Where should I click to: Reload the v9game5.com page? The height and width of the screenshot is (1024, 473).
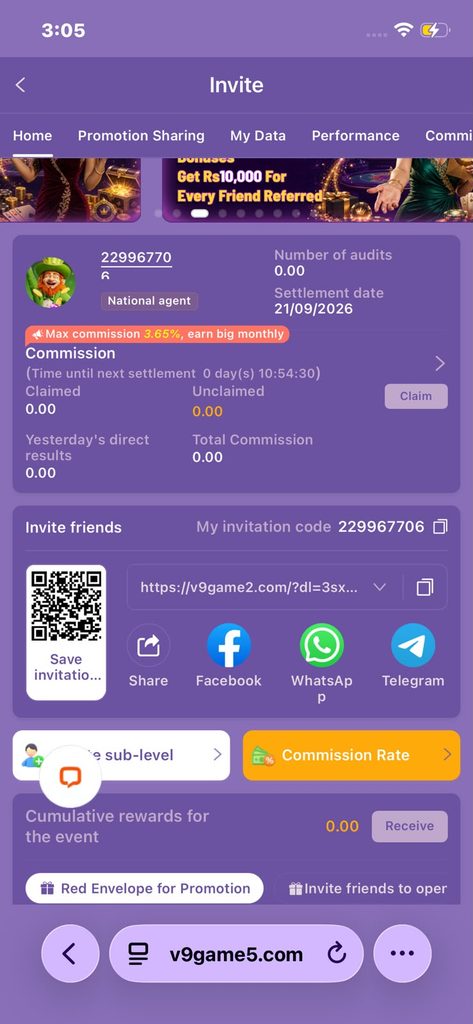click(336, 954)
